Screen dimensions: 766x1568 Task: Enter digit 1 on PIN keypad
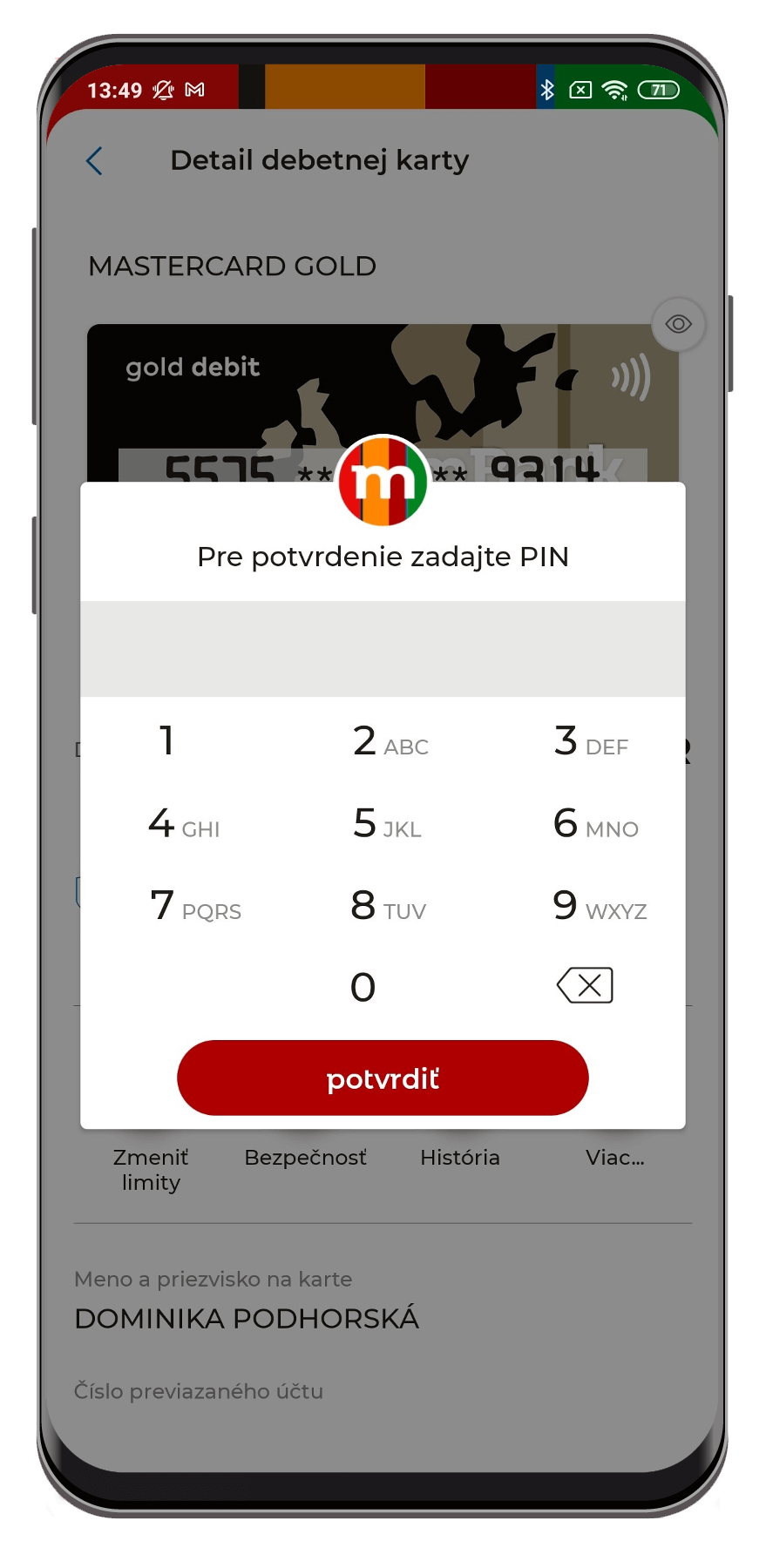pos(167,741)
